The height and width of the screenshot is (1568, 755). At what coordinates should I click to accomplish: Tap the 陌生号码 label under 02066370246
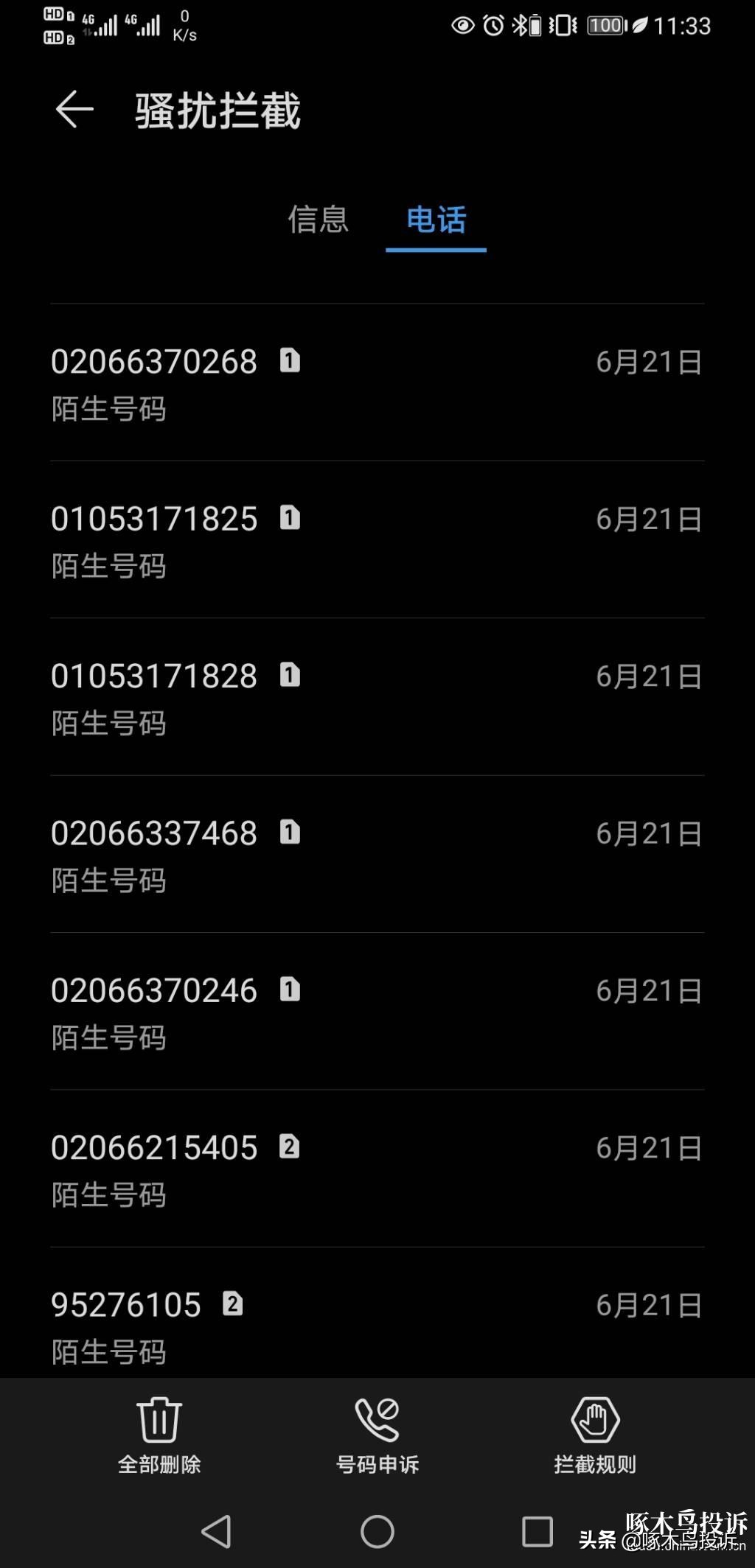click(109, 1039)
